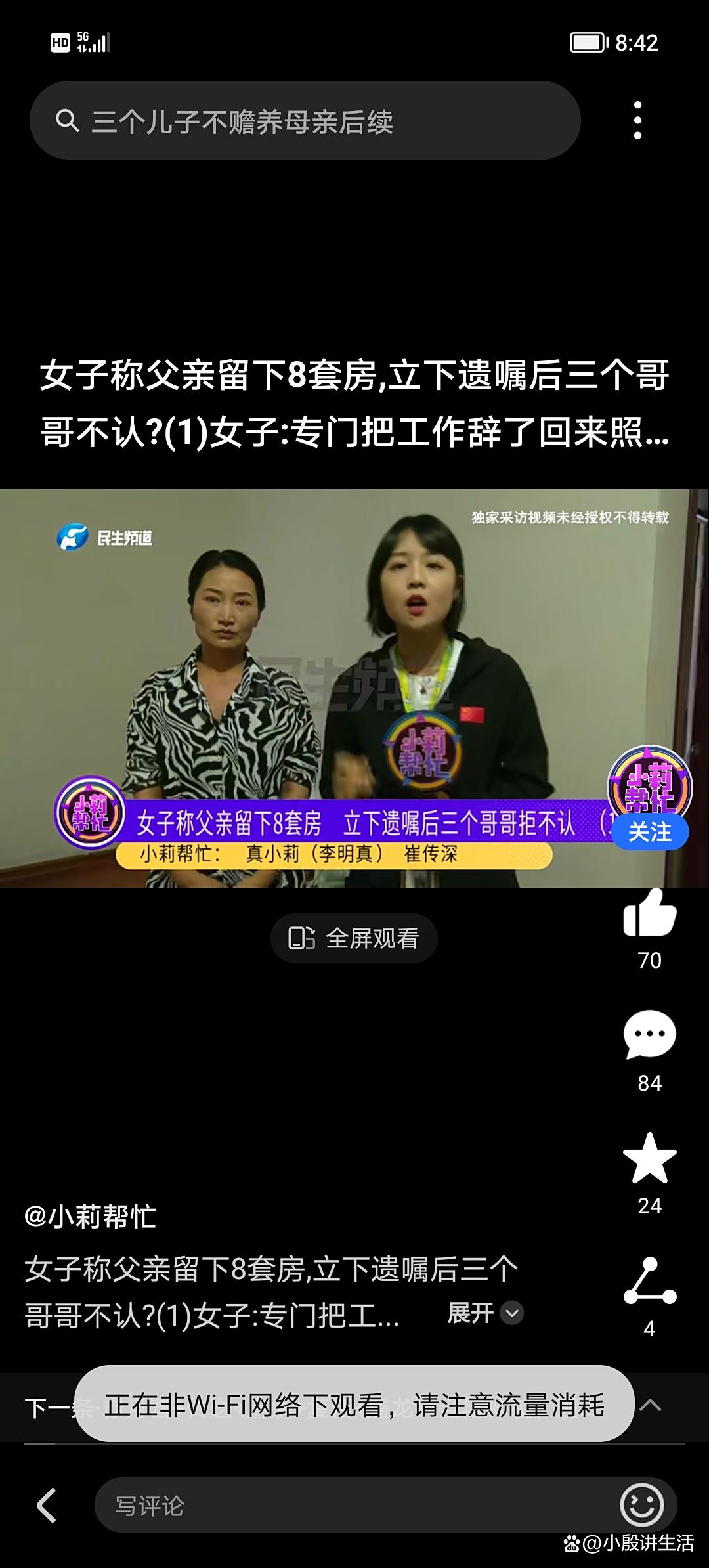Like the video with the thumbs-up icon
Viewport: 709px width, 1568px height.
pos(649,912)
